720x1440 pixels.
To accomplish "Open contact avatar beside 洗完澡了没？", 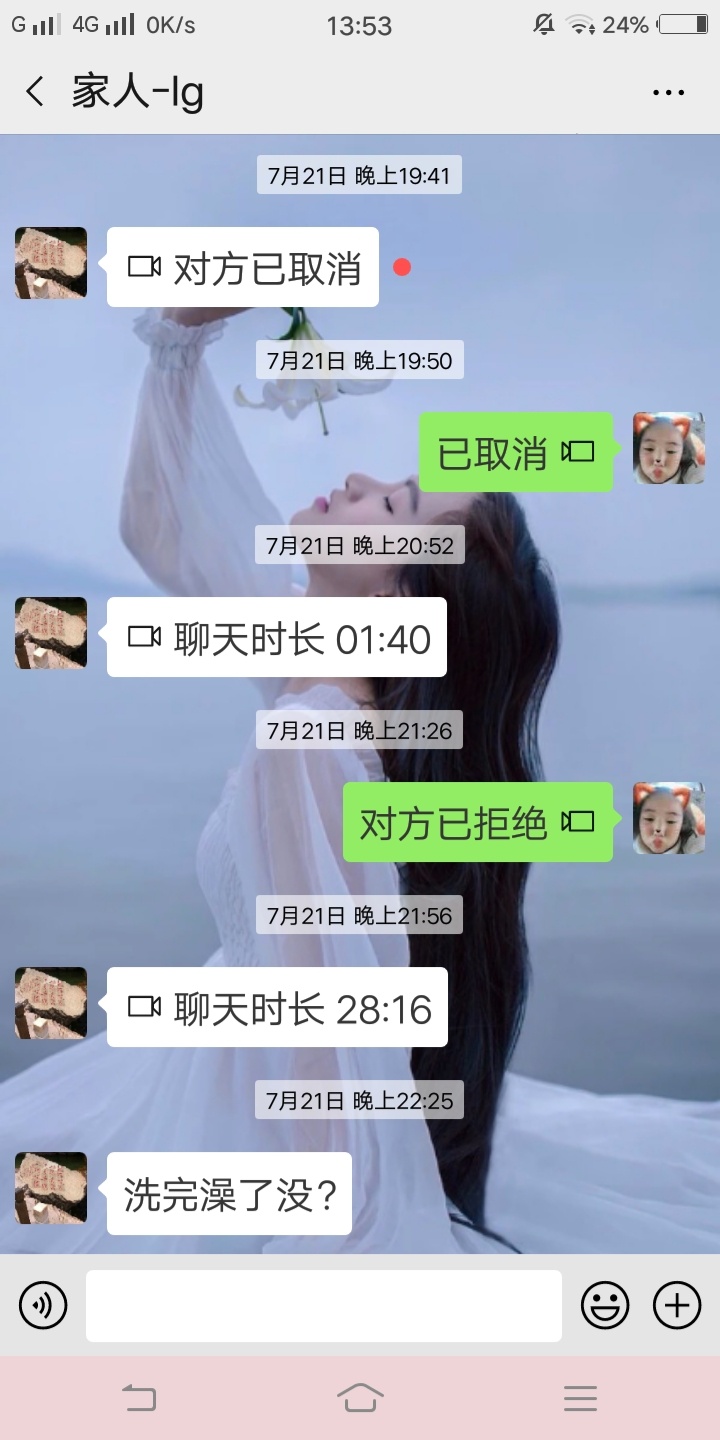I will point(51,1188).
